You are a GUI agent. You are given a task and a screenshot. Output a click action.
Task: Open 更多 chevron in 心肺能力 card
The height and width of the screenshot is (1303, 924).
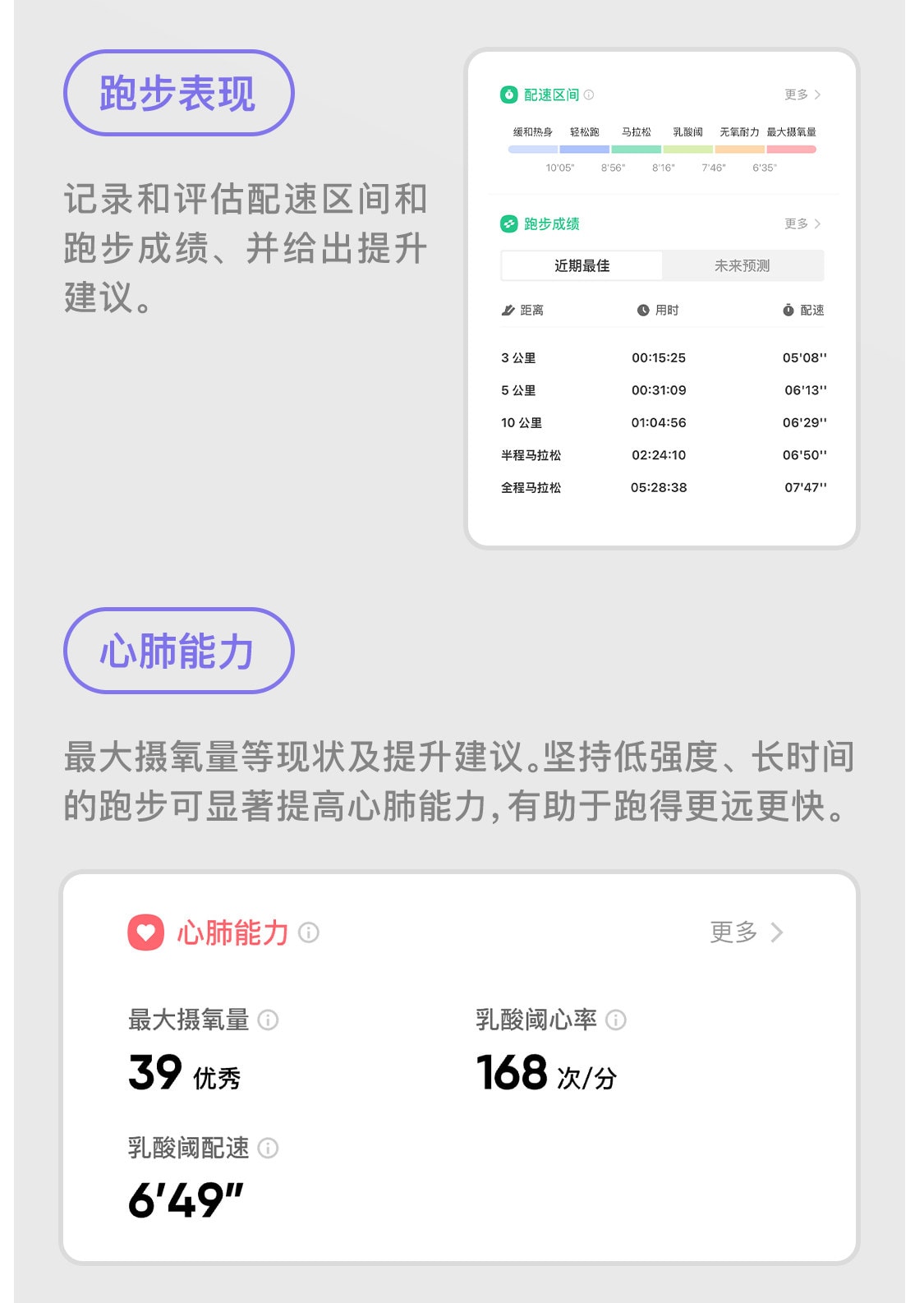pos(775,932)
